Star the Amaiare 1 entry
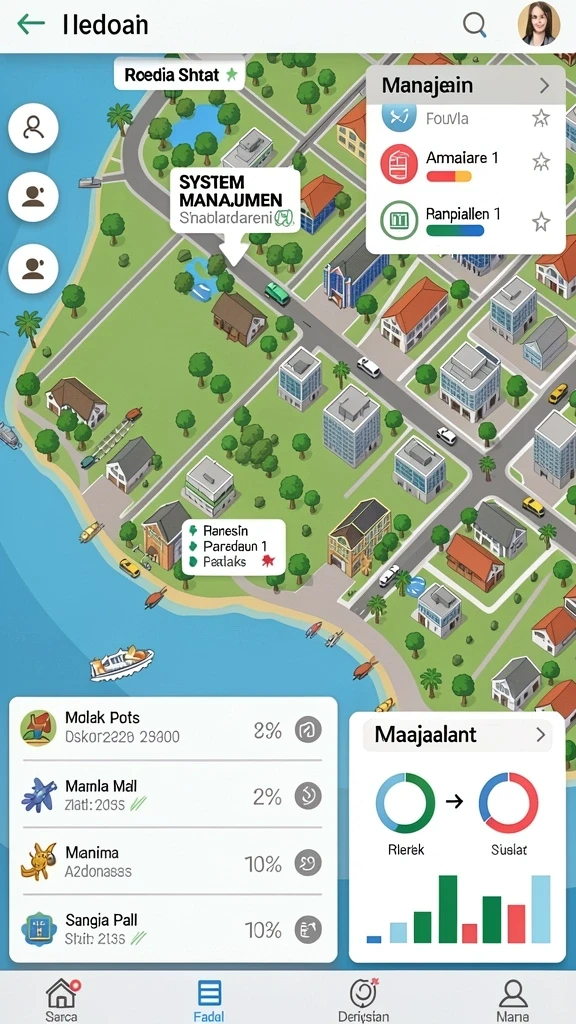 (540, 161)
